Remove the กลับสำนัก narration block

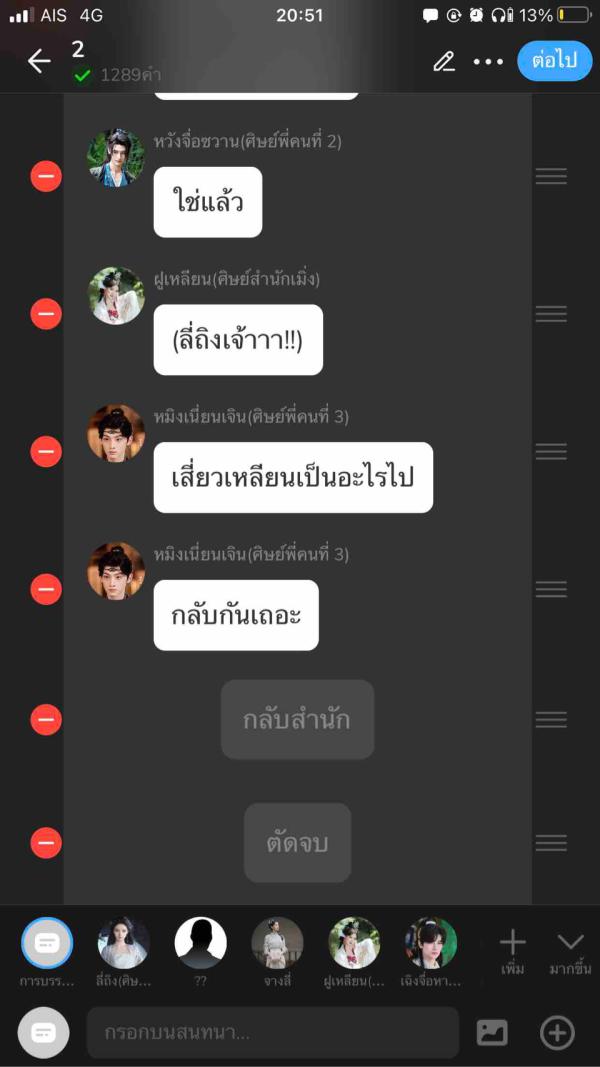(x=46, y=720)
